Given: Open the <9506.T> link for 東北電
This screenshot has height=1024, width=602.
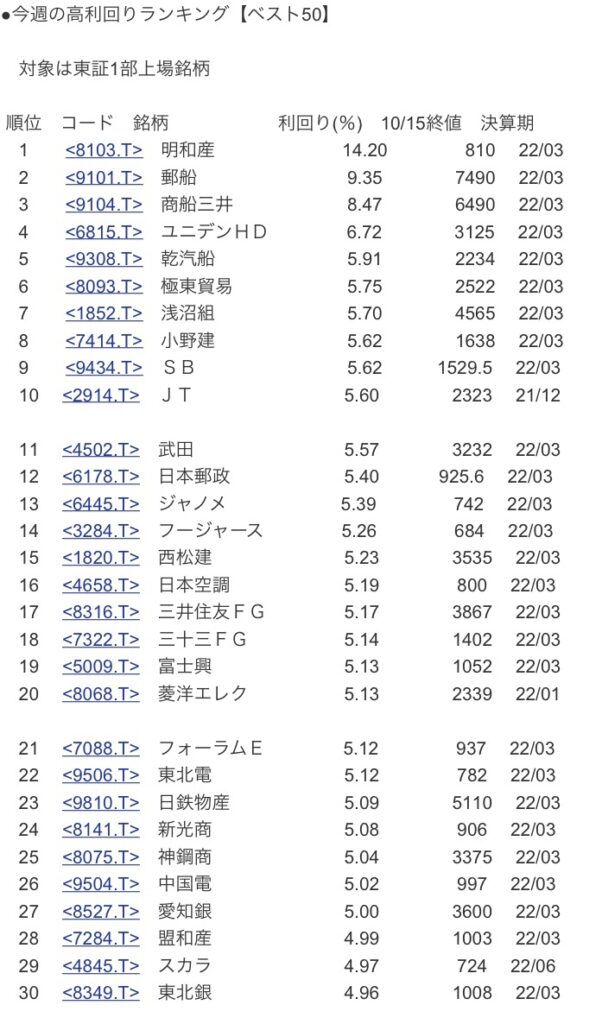Looking at the screenshot, I should click(101, 775).
